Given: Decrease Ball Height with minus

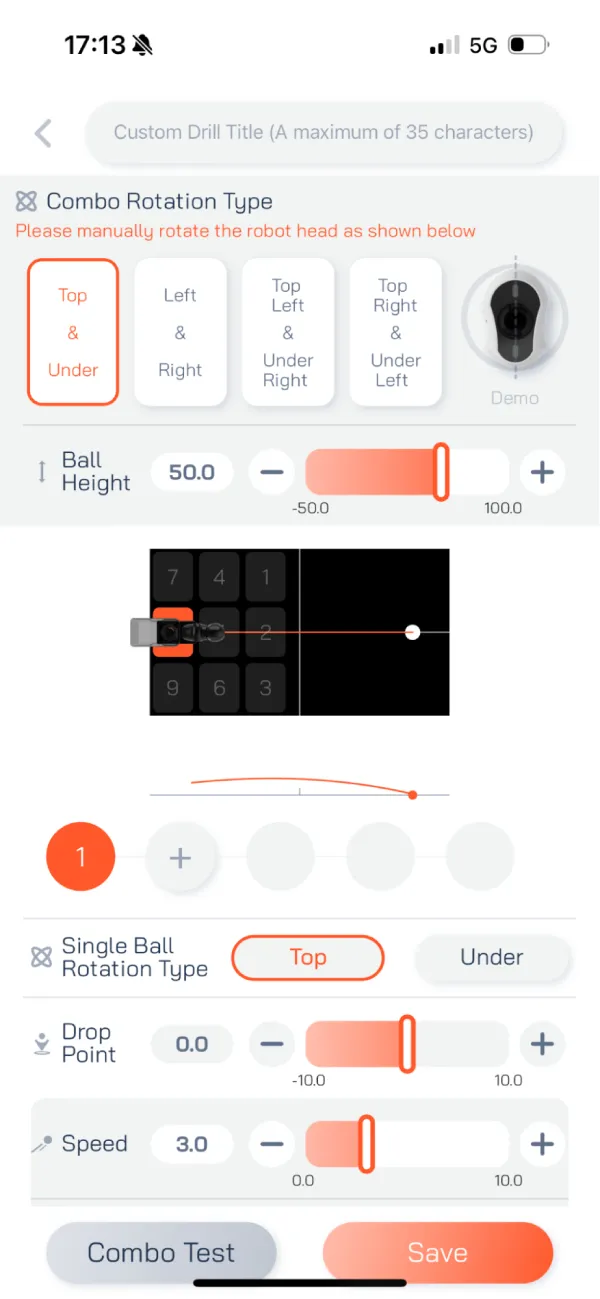Looking at the screenshot, I should pyautogui.click(x=272, y=472).
